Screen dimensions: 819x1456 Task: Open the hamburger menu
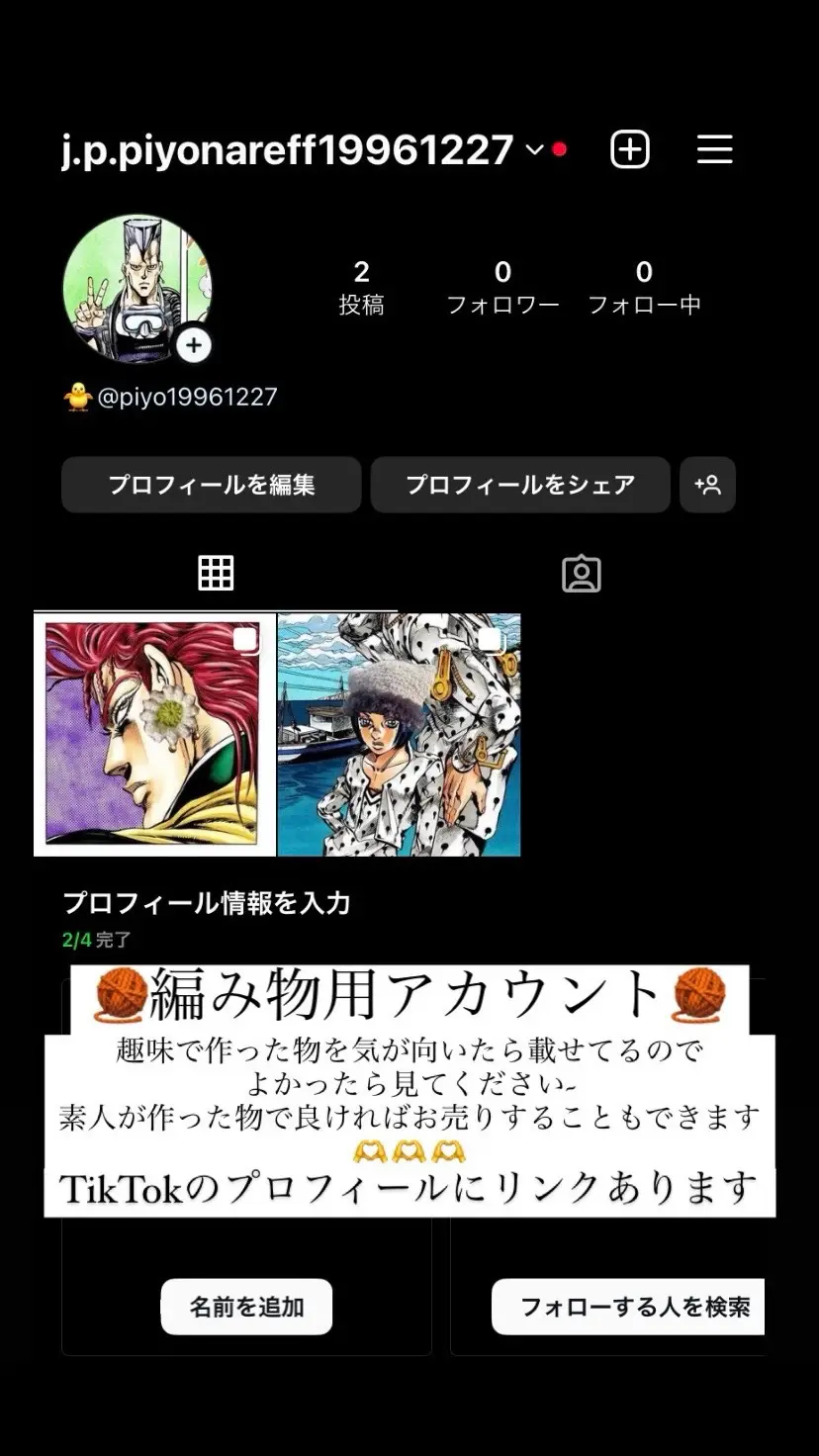(x=714, y=149)
